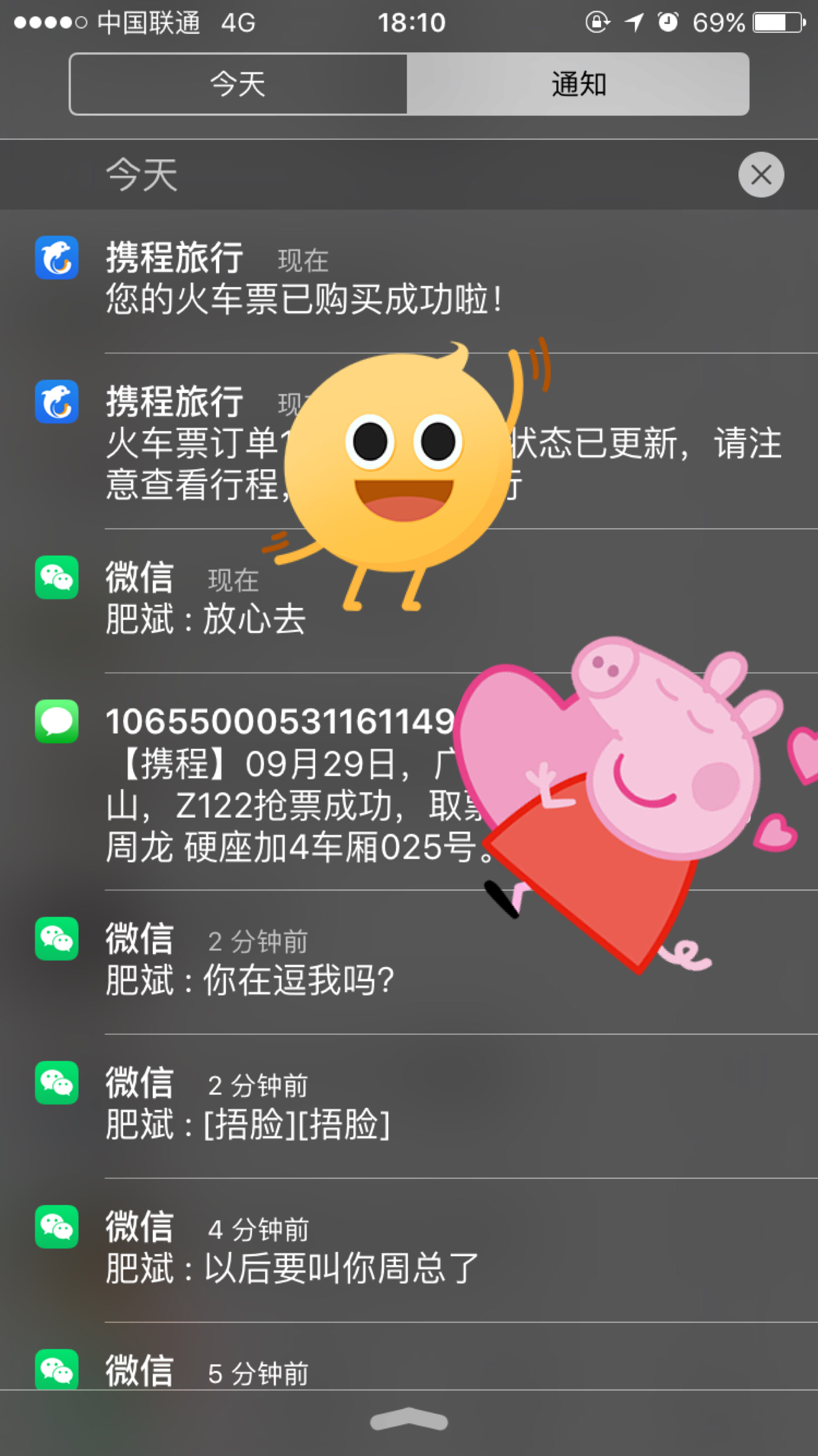Clear today's notifications with the X button
This screenshot has height=1456, width=818.
[x=760, y=175]
